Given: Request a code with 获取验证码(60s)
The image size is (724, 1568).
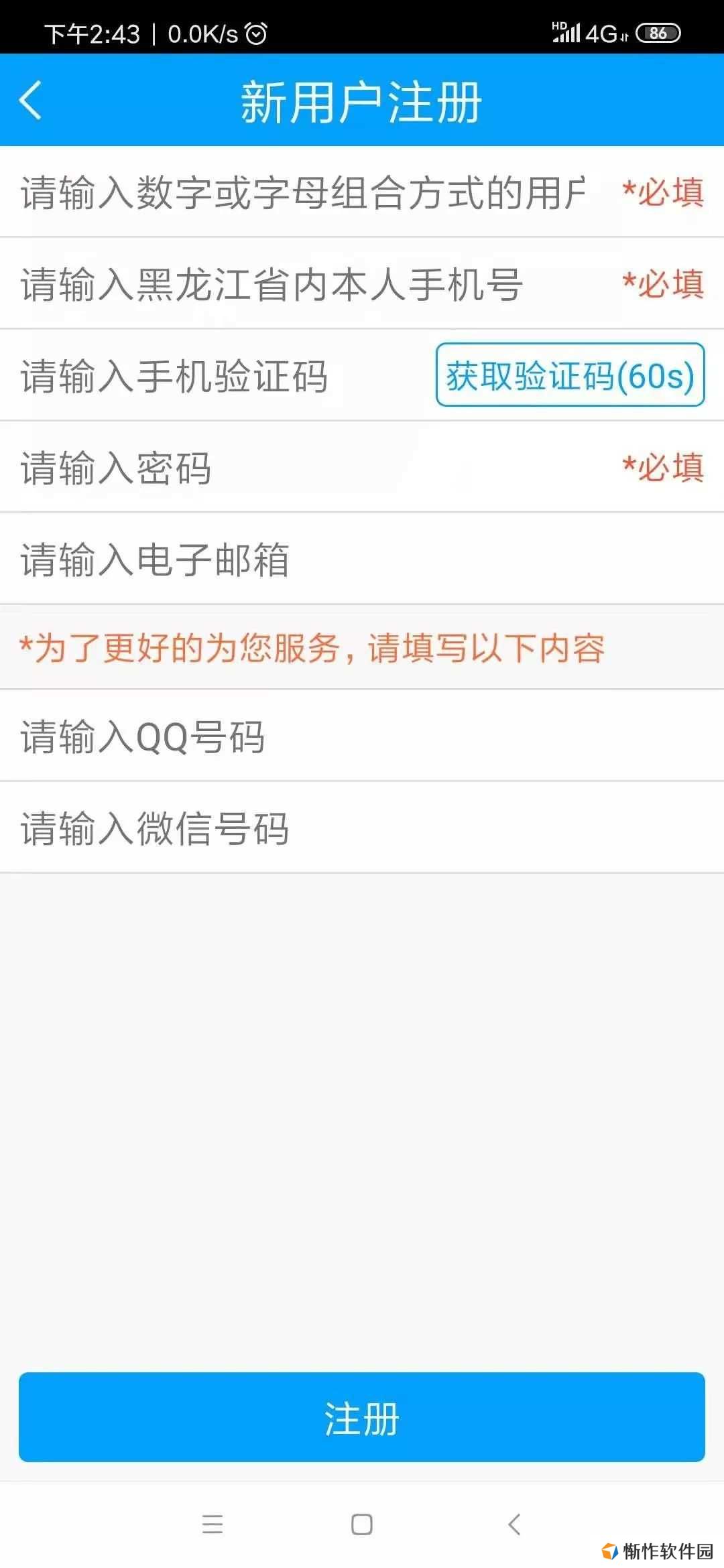Looking at the screenshot, I should click(x=570, y=375).
